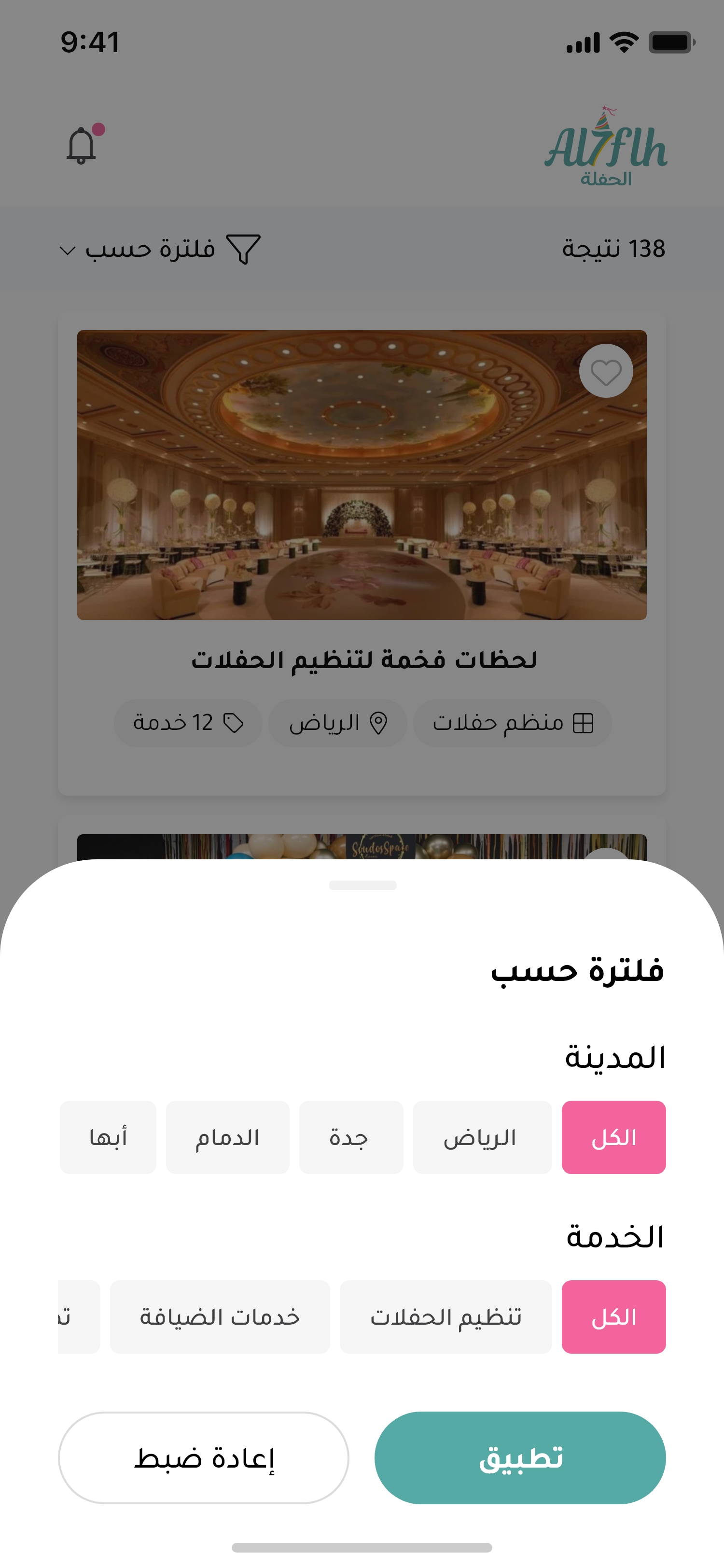Select أبها city filter

108,1136
